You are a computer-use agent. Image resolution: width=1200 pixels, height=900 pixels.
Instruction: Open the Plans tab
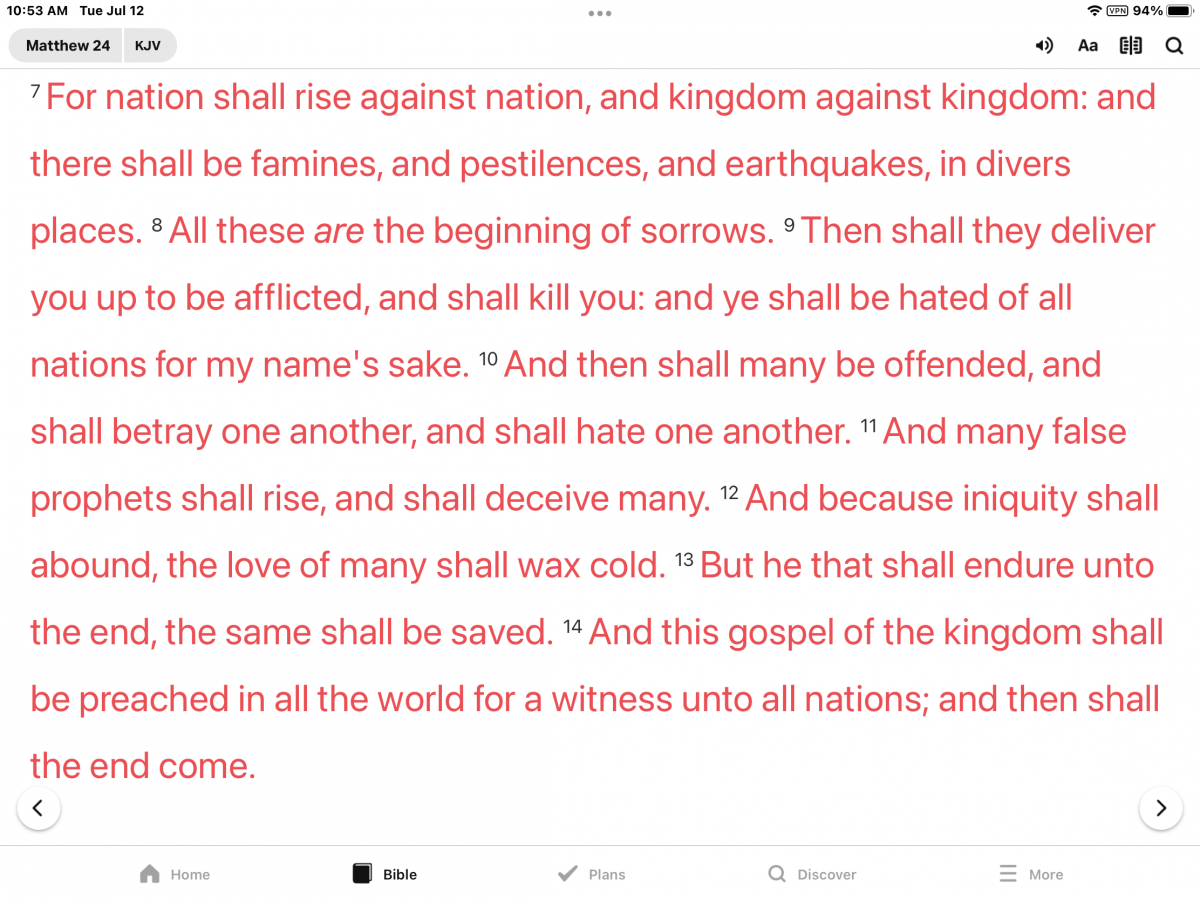(x=591, y=874)
